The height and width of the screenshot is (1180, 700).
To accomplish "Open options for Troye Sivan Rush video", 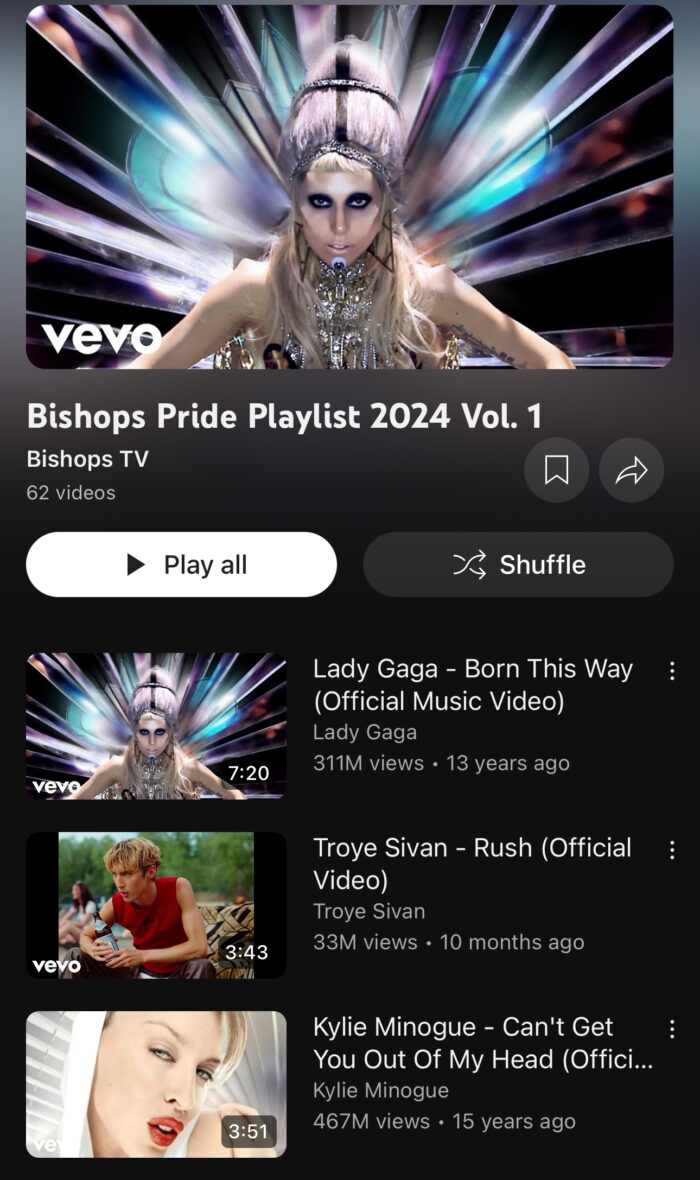I will coord(672,850).
